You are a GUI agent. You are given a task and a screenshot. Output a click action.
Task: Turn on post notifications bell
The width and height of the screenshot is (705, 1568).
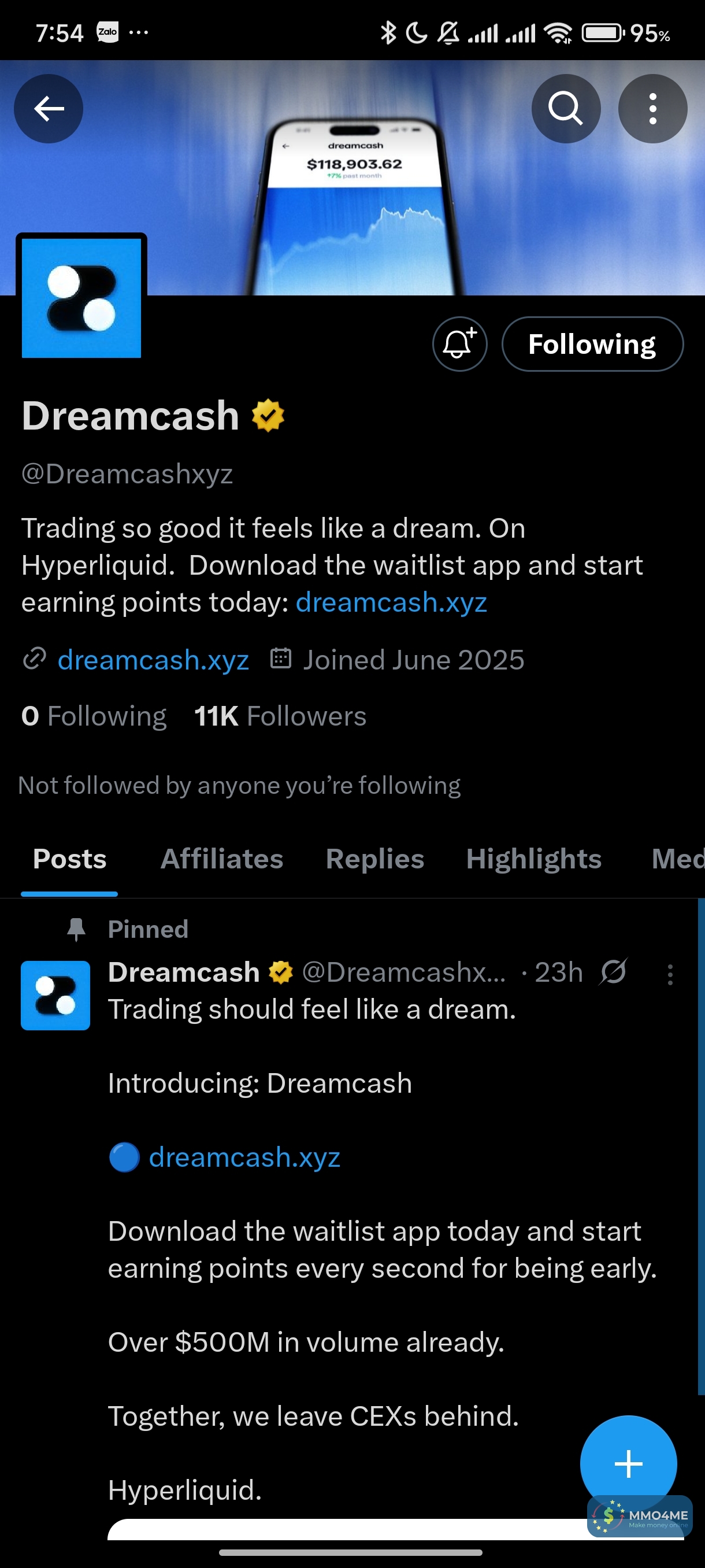coord(459,344)
